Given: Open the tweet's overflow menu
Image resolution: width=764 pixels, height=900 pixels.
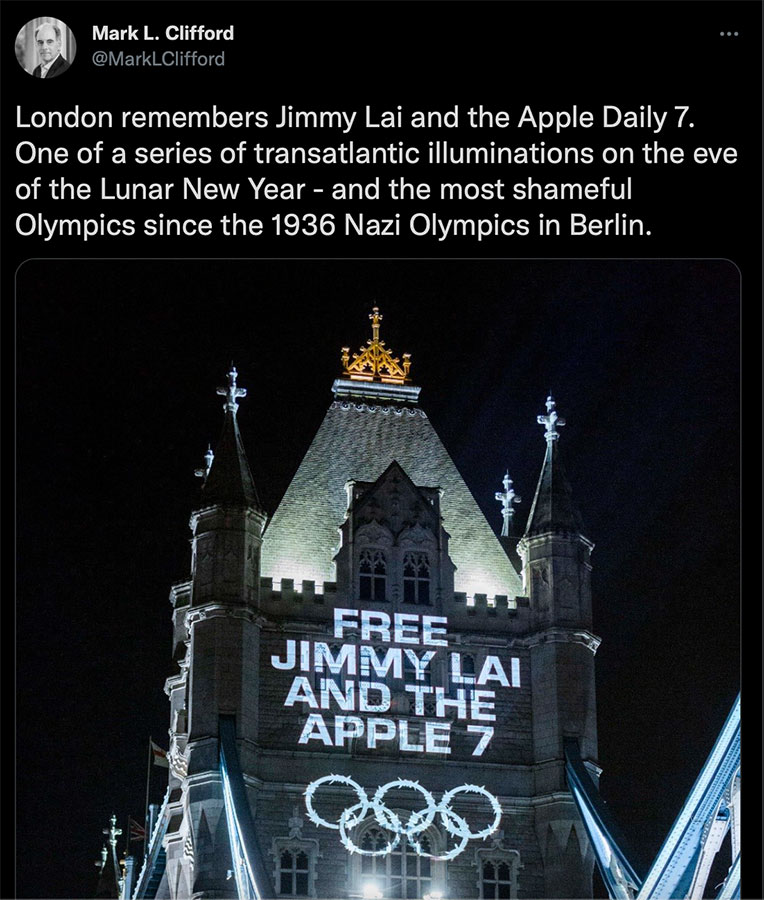Looking at the screenshot, I should pyautogui.click(x=729, y=35).
